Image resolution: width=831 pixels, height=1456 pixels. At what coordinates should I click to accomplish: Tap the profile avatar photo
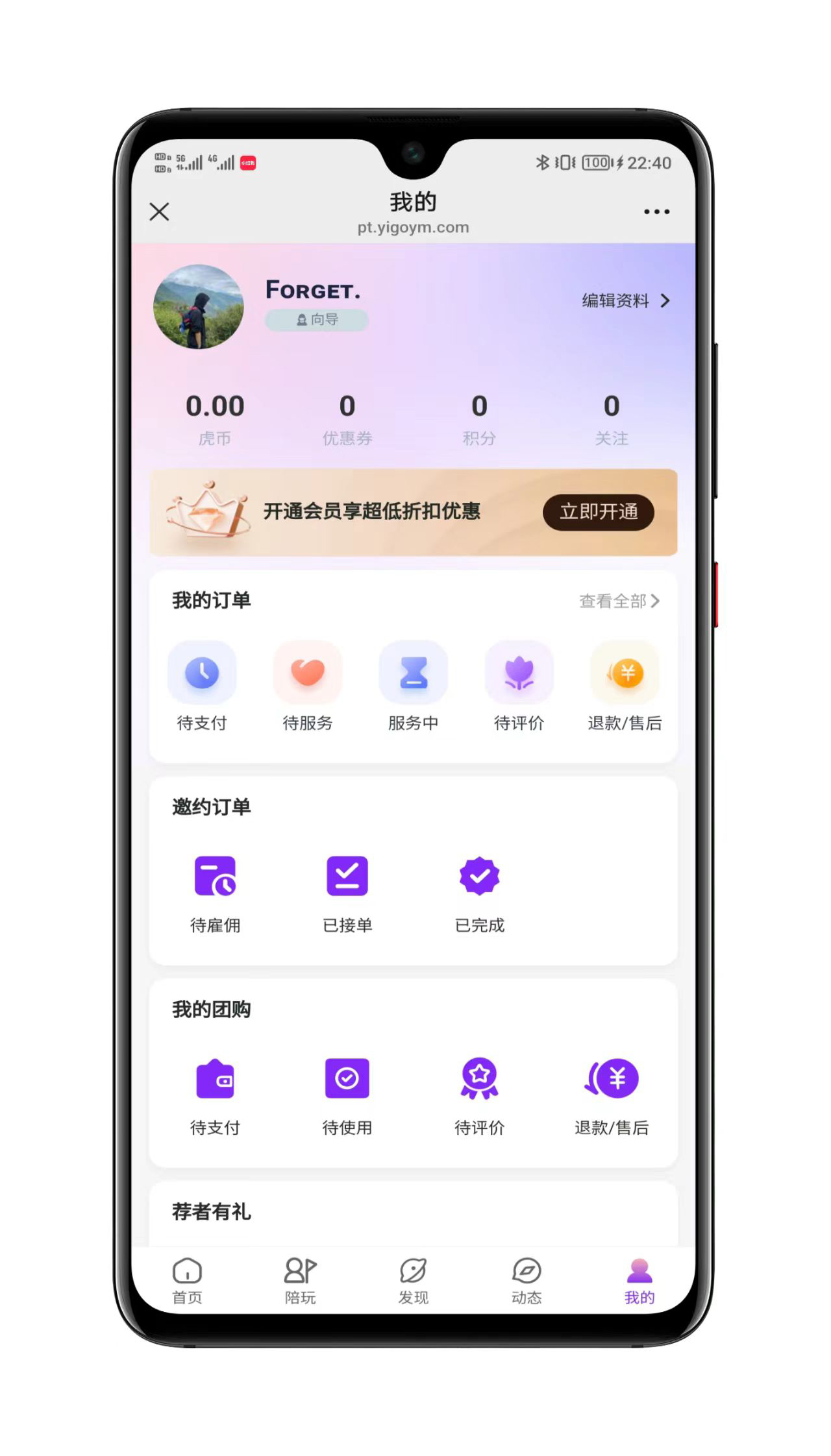[x=199, y=306]
